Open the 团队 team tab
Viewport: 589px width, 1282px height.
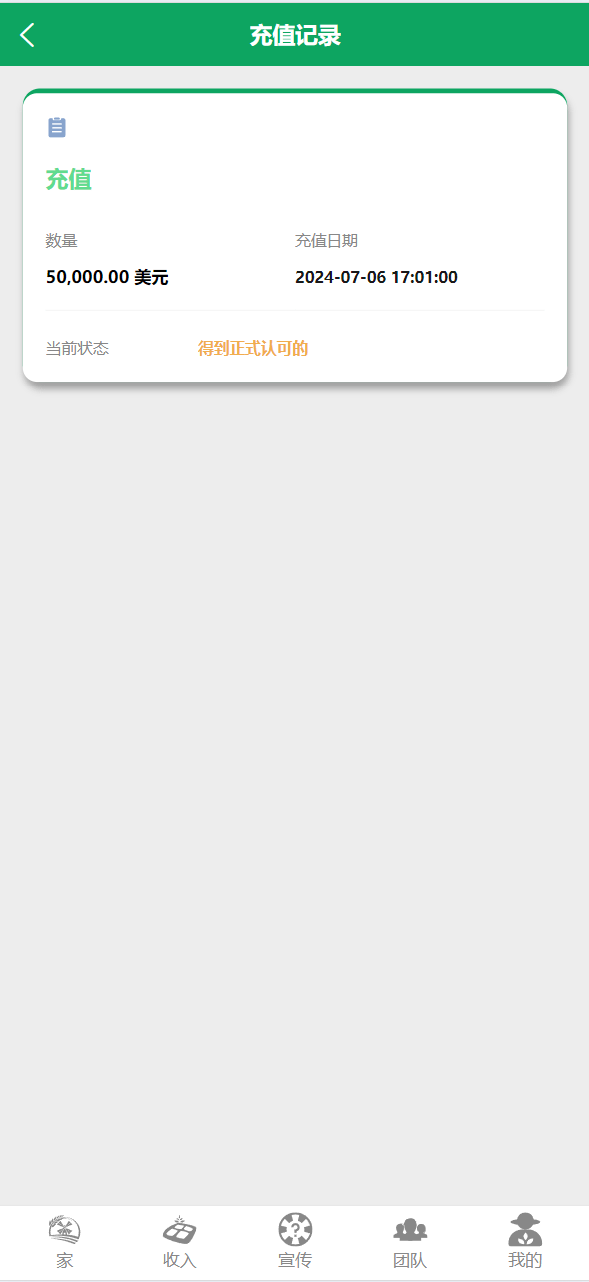(410, 1242)
